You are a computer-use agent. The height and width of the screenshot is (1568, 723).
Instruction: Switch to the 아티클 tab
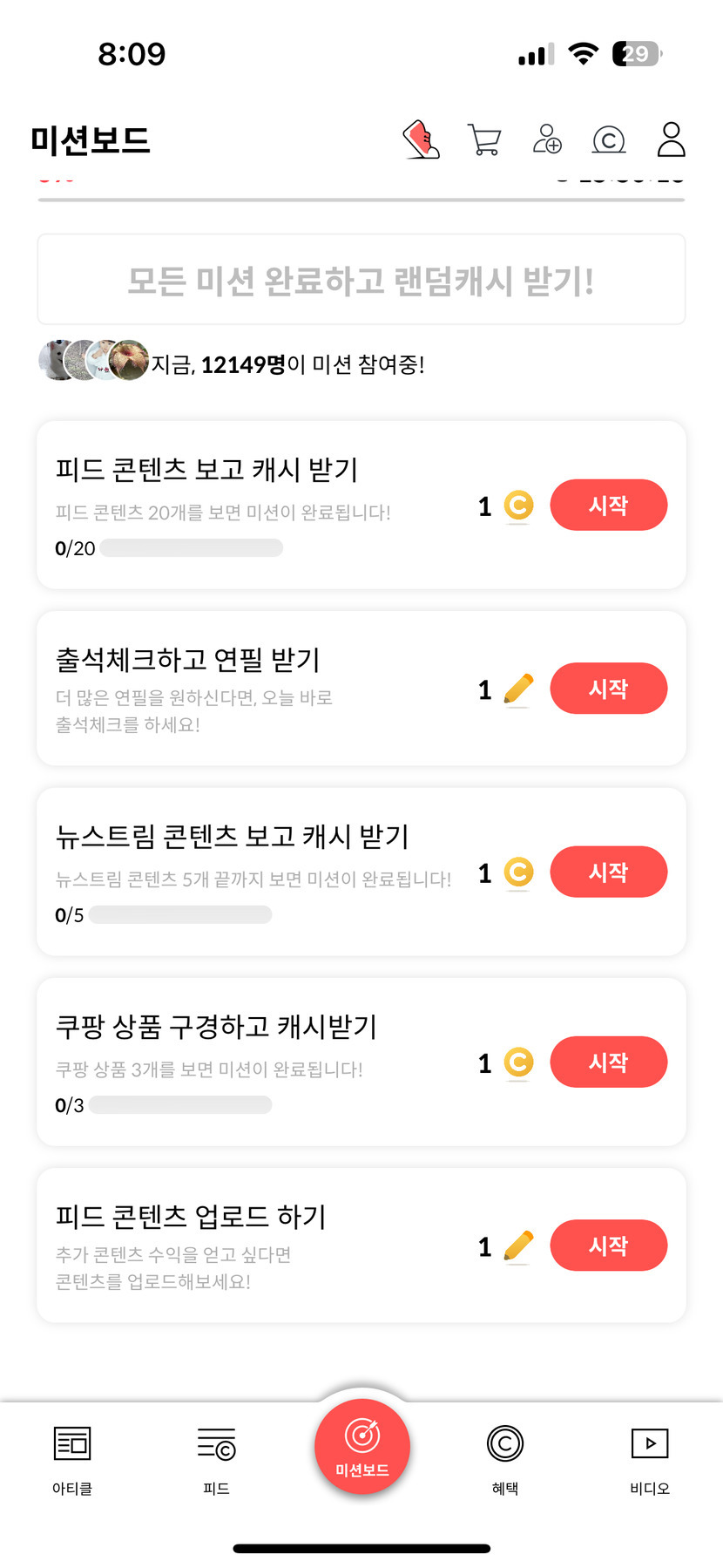tap(72, 1457)
